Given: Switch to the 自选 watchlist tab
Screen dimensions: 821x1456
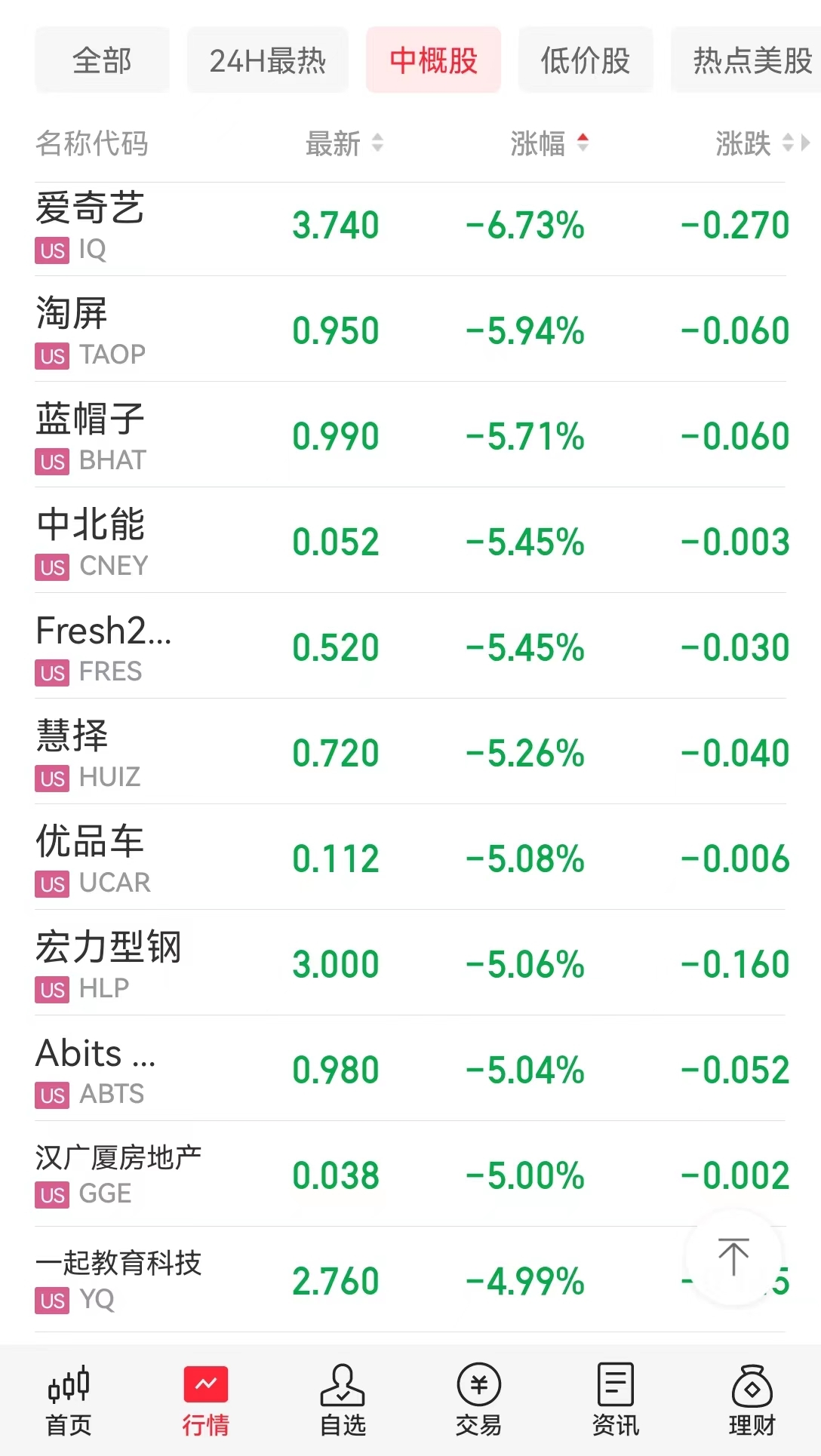Looking at the screenshot, I should coord(343,1400).
